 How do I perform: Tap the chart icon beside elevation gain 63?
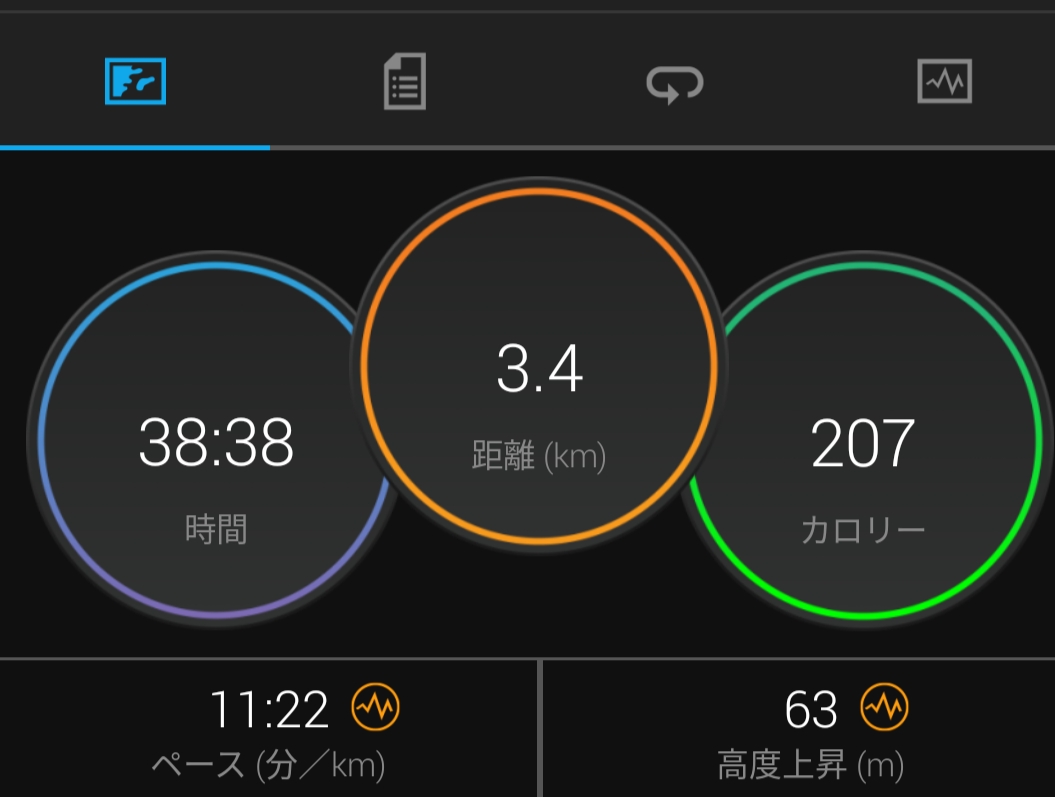tap(885, 709)
